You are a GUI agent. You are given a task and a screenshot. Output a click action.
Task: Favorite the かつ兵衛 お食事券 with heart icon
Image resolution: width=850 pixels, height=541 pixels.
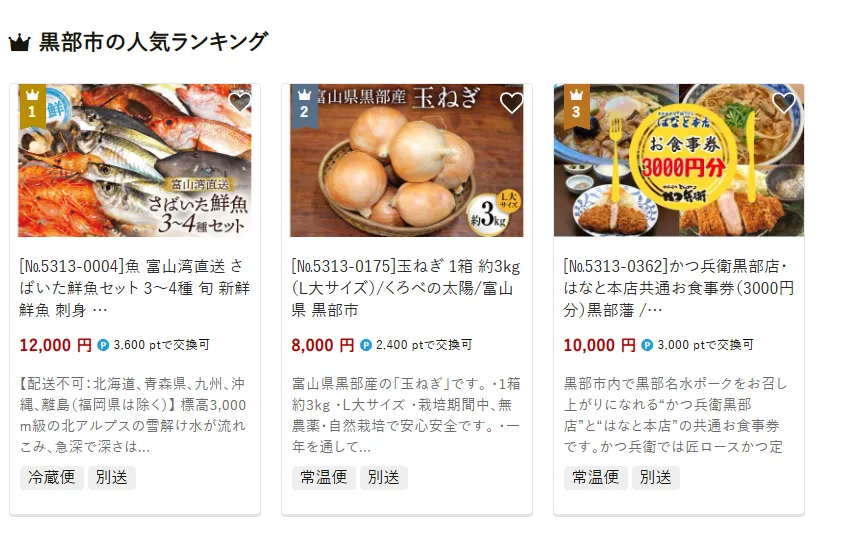[x=784, y=102]
